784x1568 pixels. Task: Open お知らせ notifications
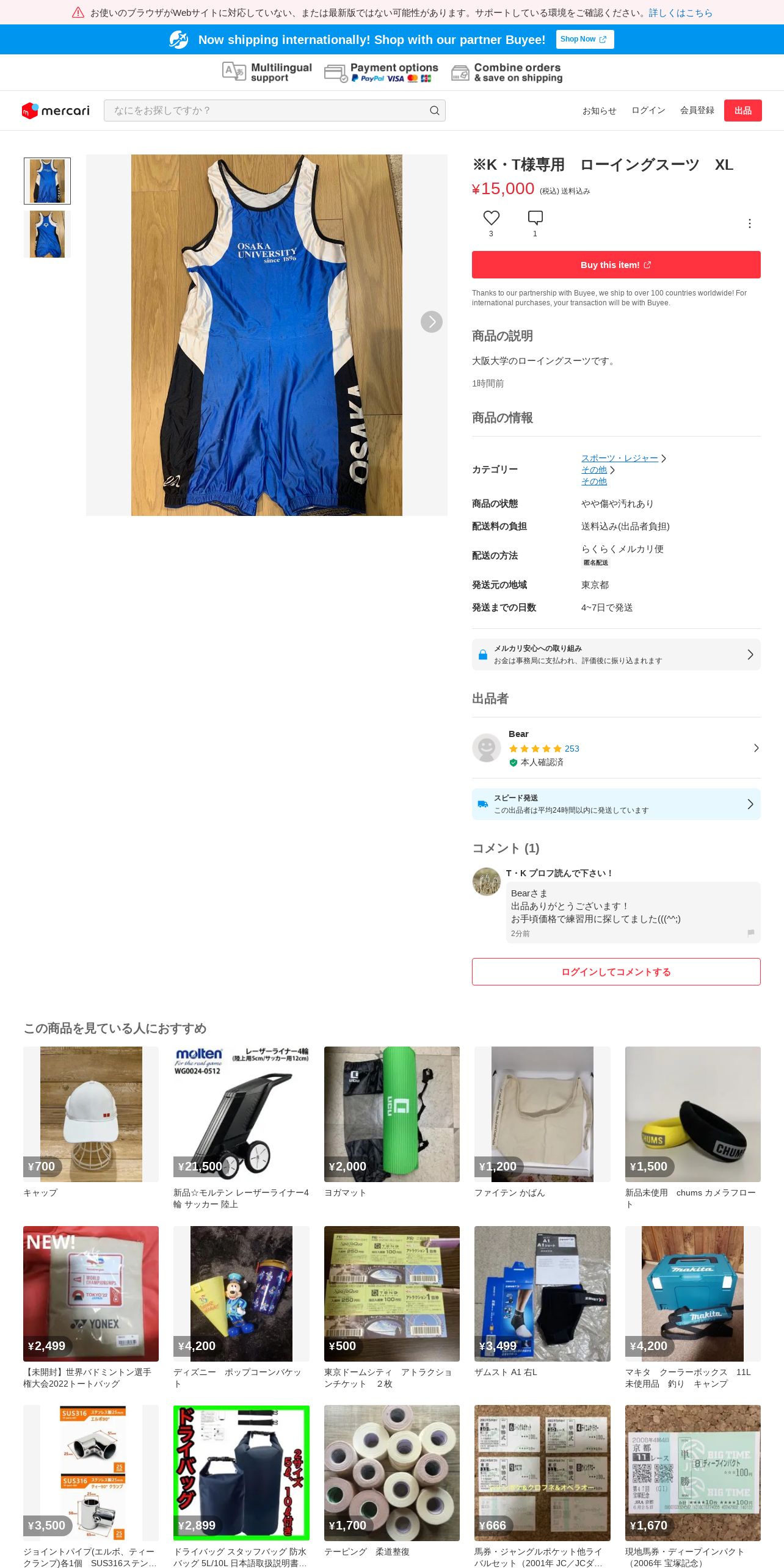click(599, 111)
